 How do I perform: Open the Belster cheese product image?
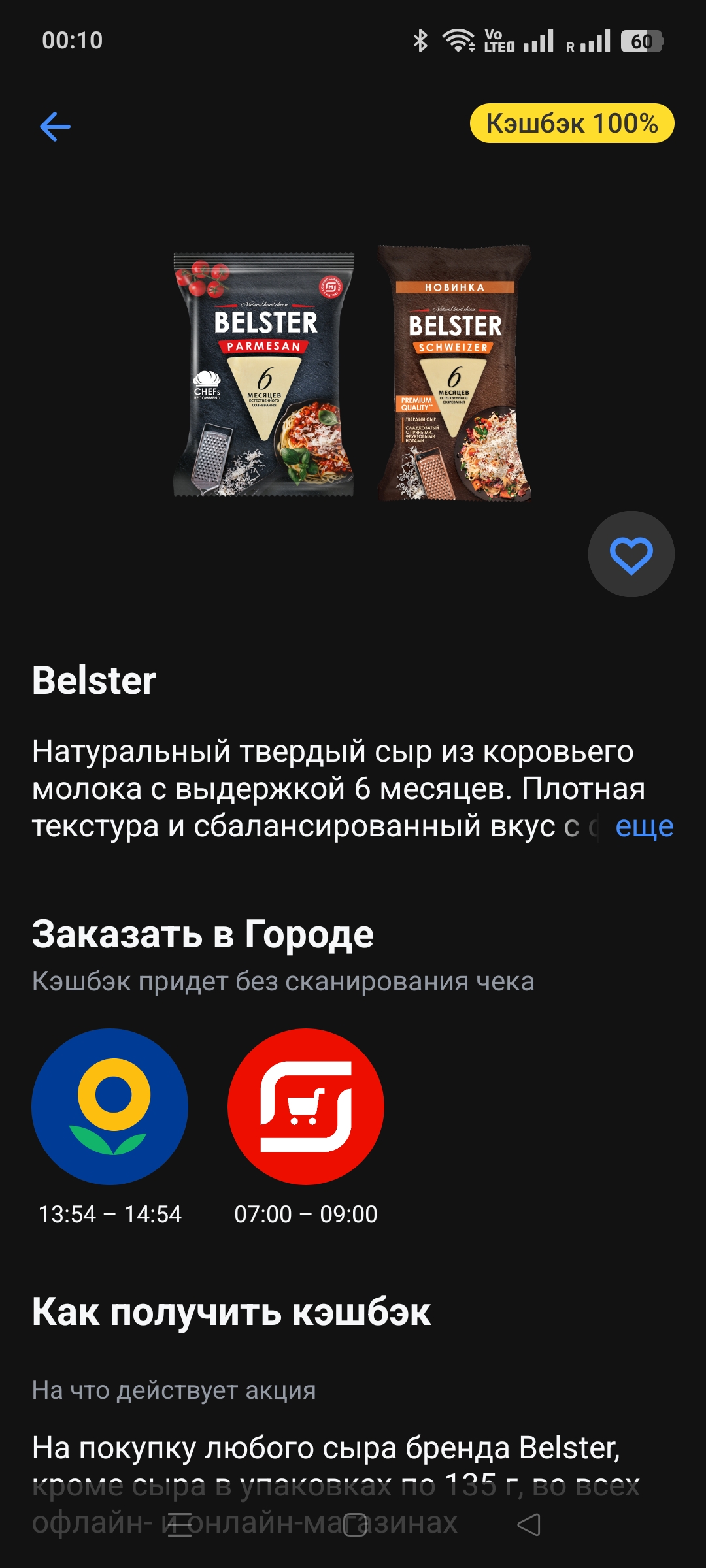coord(353,374)
